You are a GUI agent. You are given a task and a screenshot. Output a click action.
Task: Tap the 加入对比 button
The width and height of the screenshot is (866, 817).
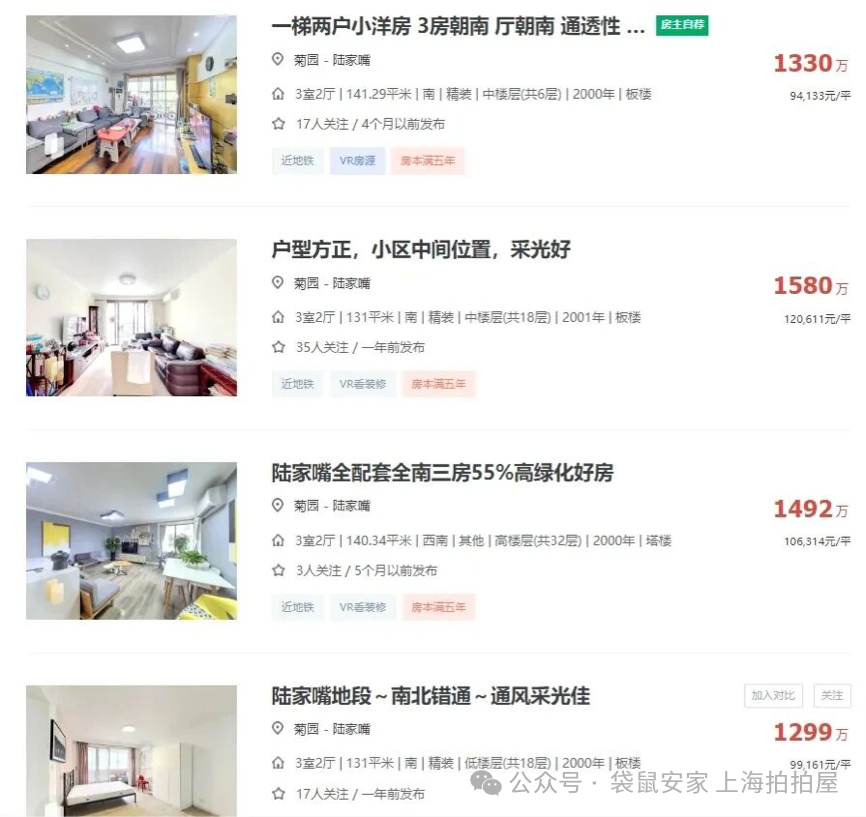[x=773, y=696]
